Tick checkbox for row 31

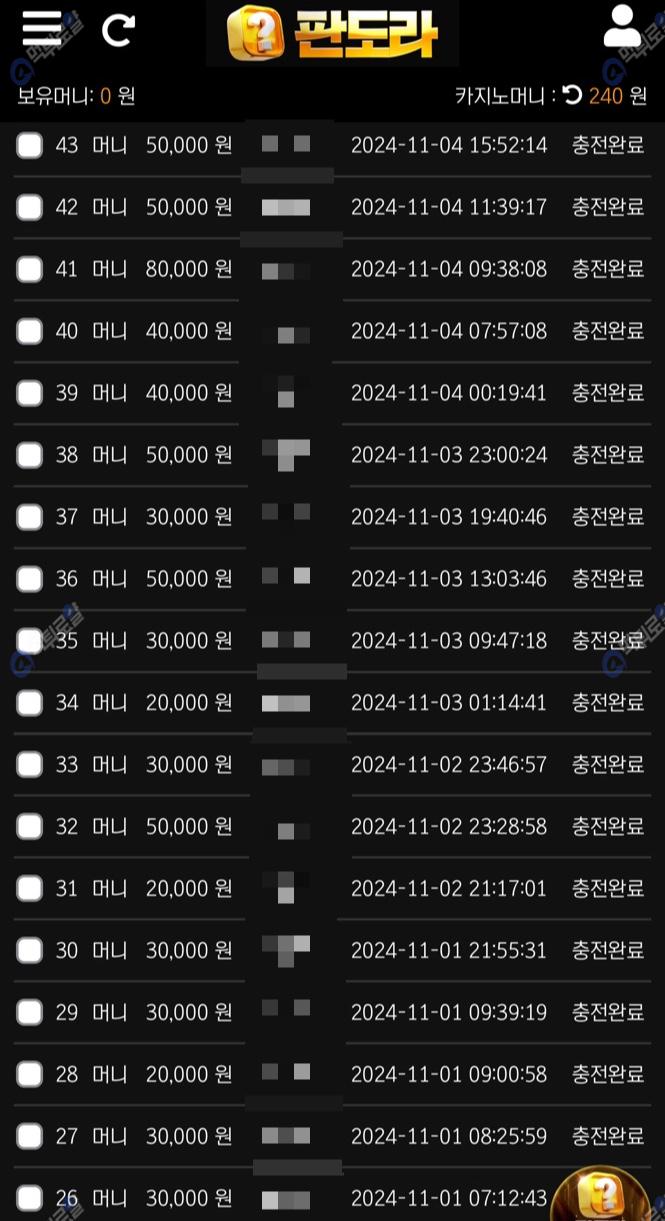30,888
